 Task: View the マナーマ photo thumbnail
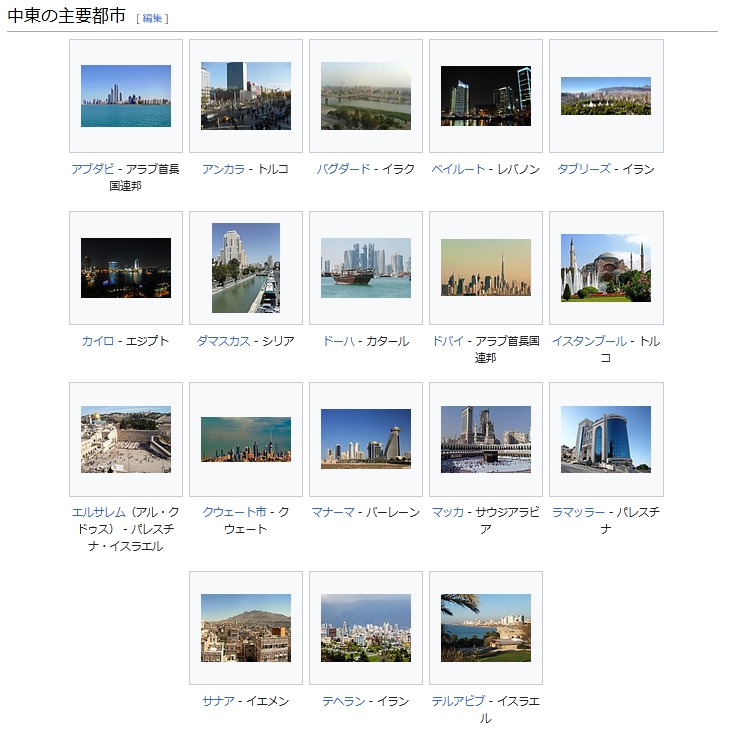pos(366,439)
